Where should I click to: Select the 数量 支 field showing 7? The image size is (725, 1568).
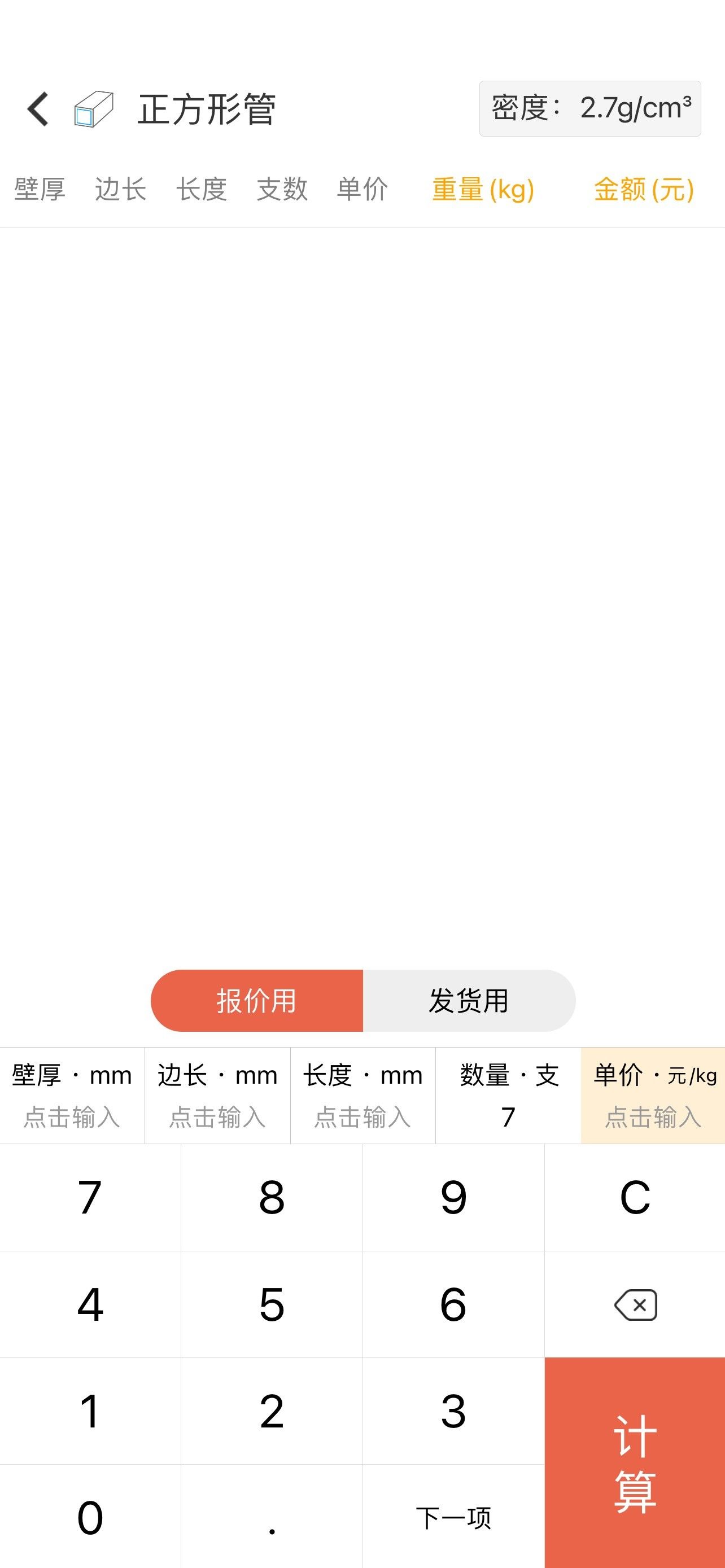(x=508, y=1095)
